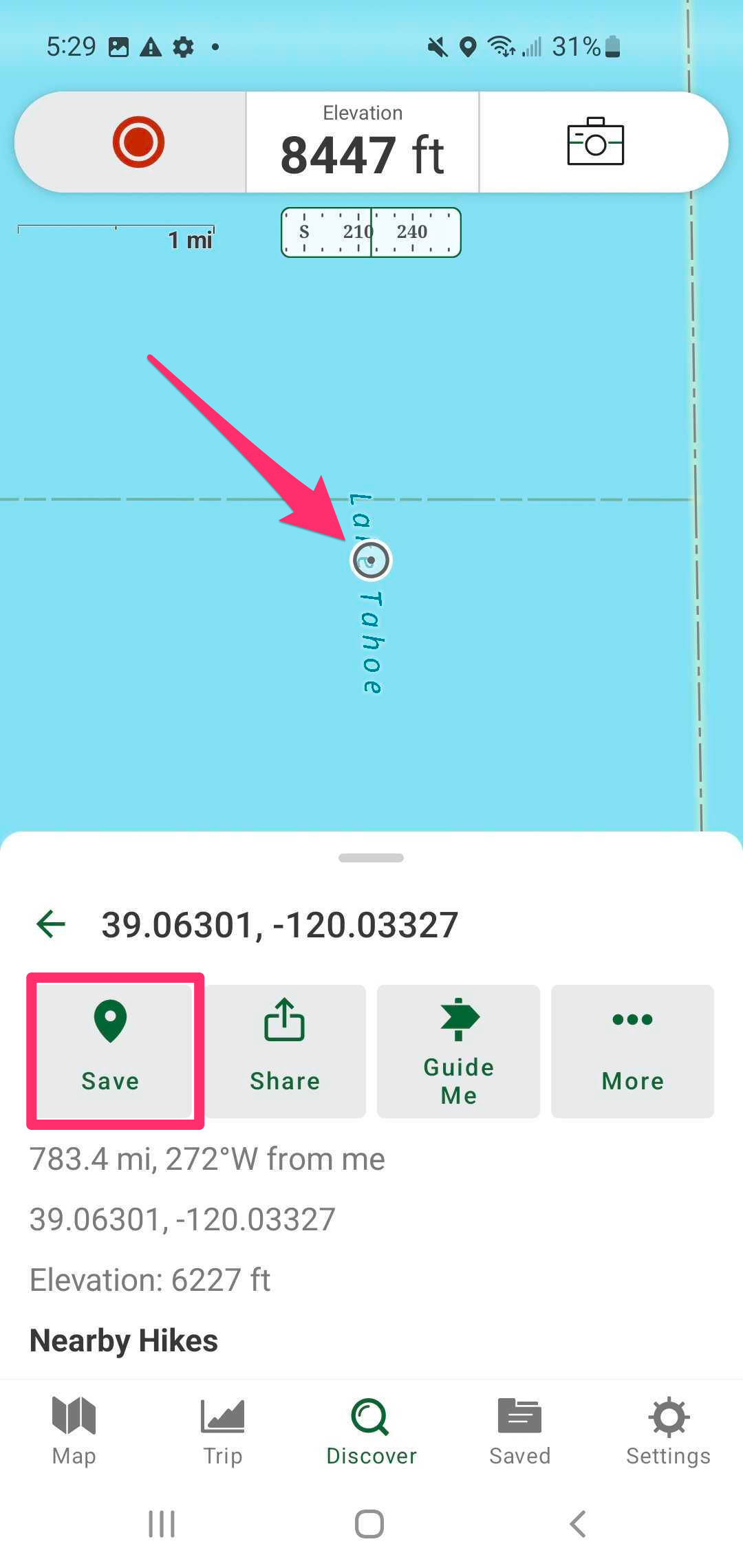The height and width of the screenshot is (1568, 743).
Task: Open the Trip tab
Action: (x=222, y=1432)
